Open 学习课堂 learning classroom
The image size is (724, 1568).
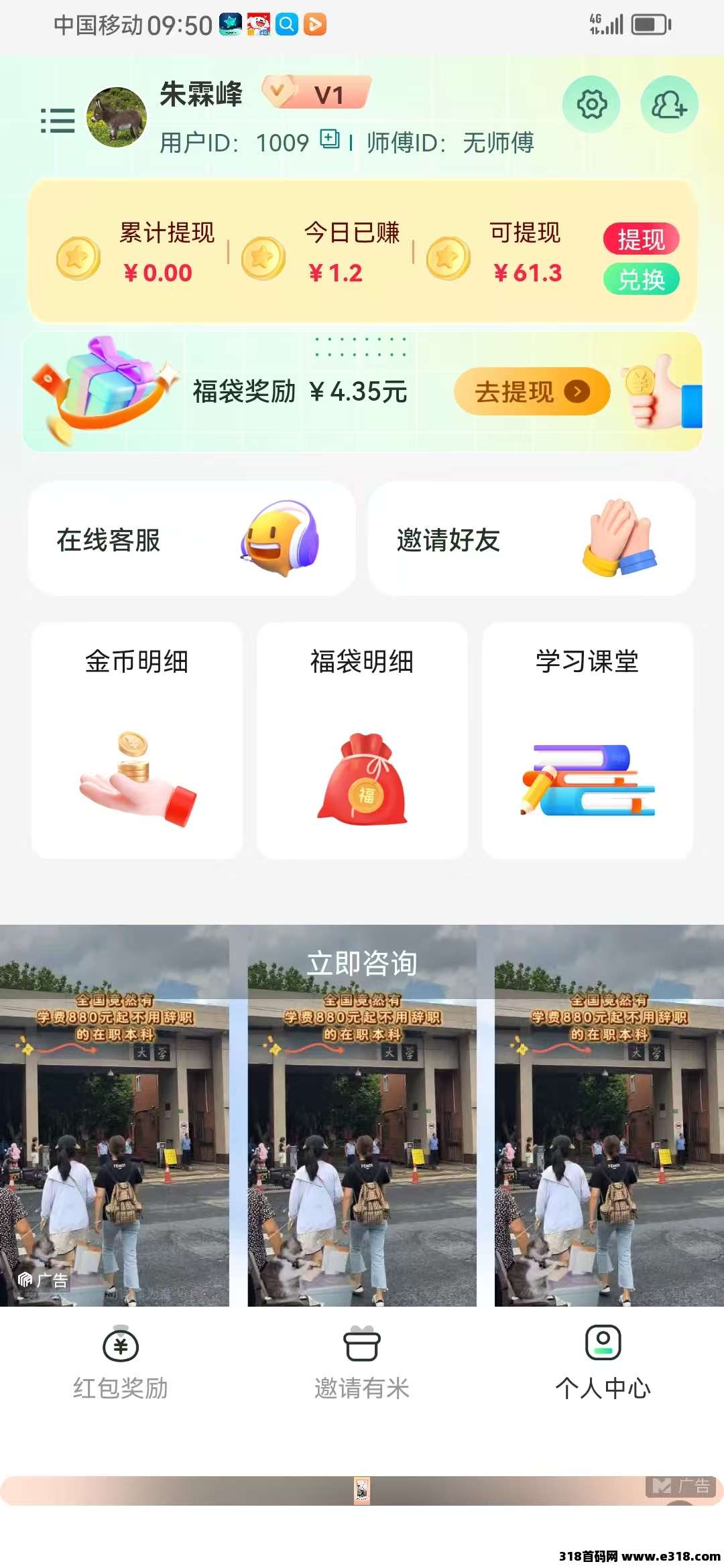587,740
